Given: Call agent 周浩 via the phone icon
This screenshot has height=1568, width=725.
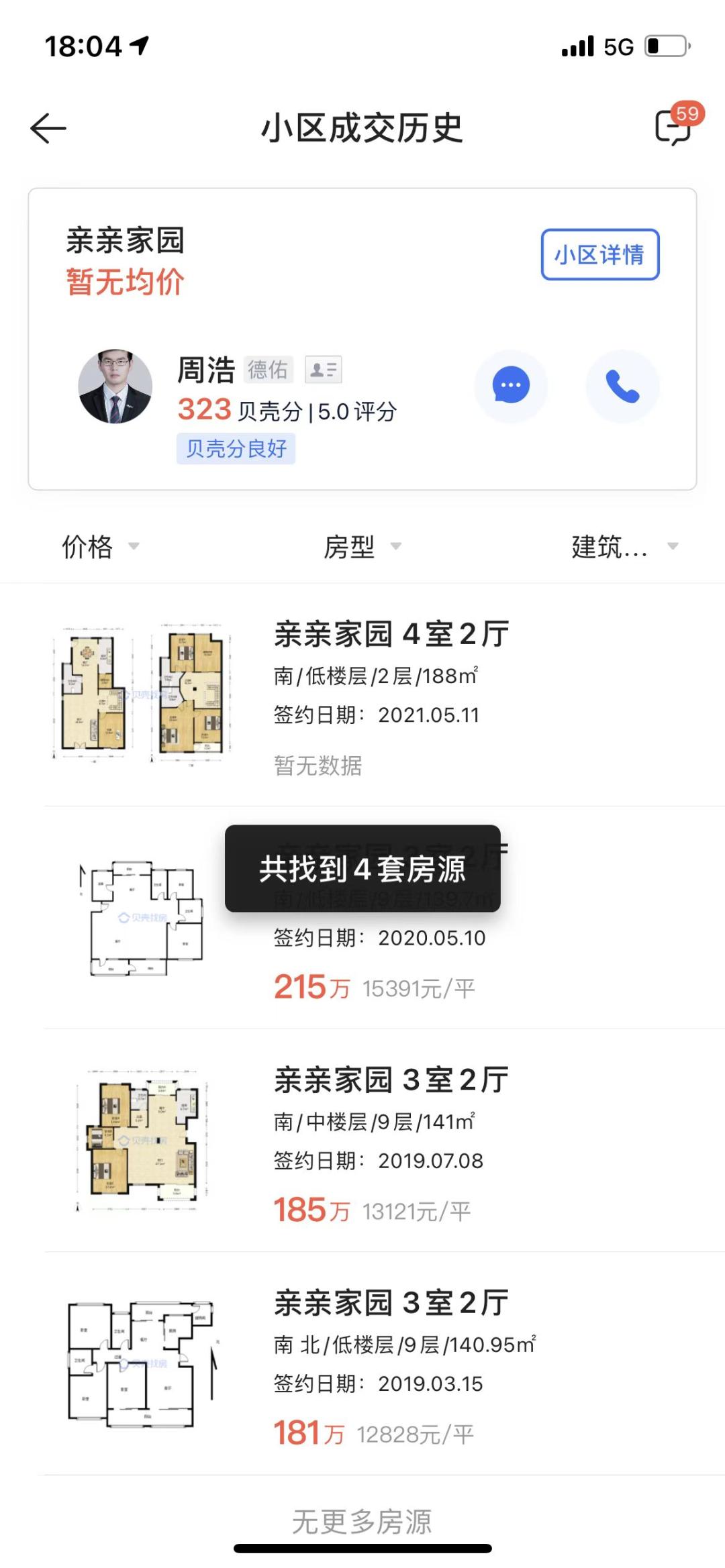Looking at the screenshot, I should click(x=622, y=385).
